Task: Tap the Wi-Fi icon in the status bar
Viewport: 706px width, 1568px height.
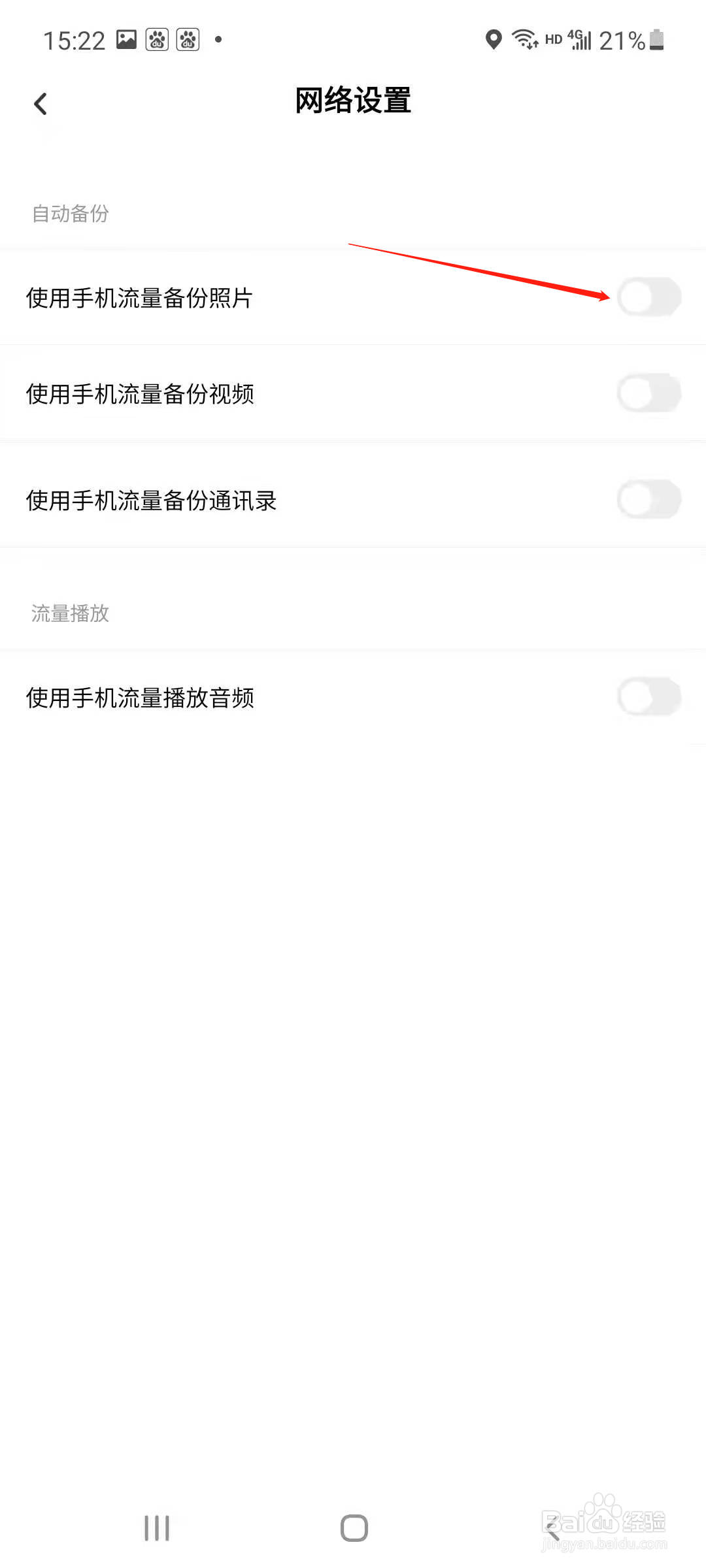Action: [x=524, y=40]
